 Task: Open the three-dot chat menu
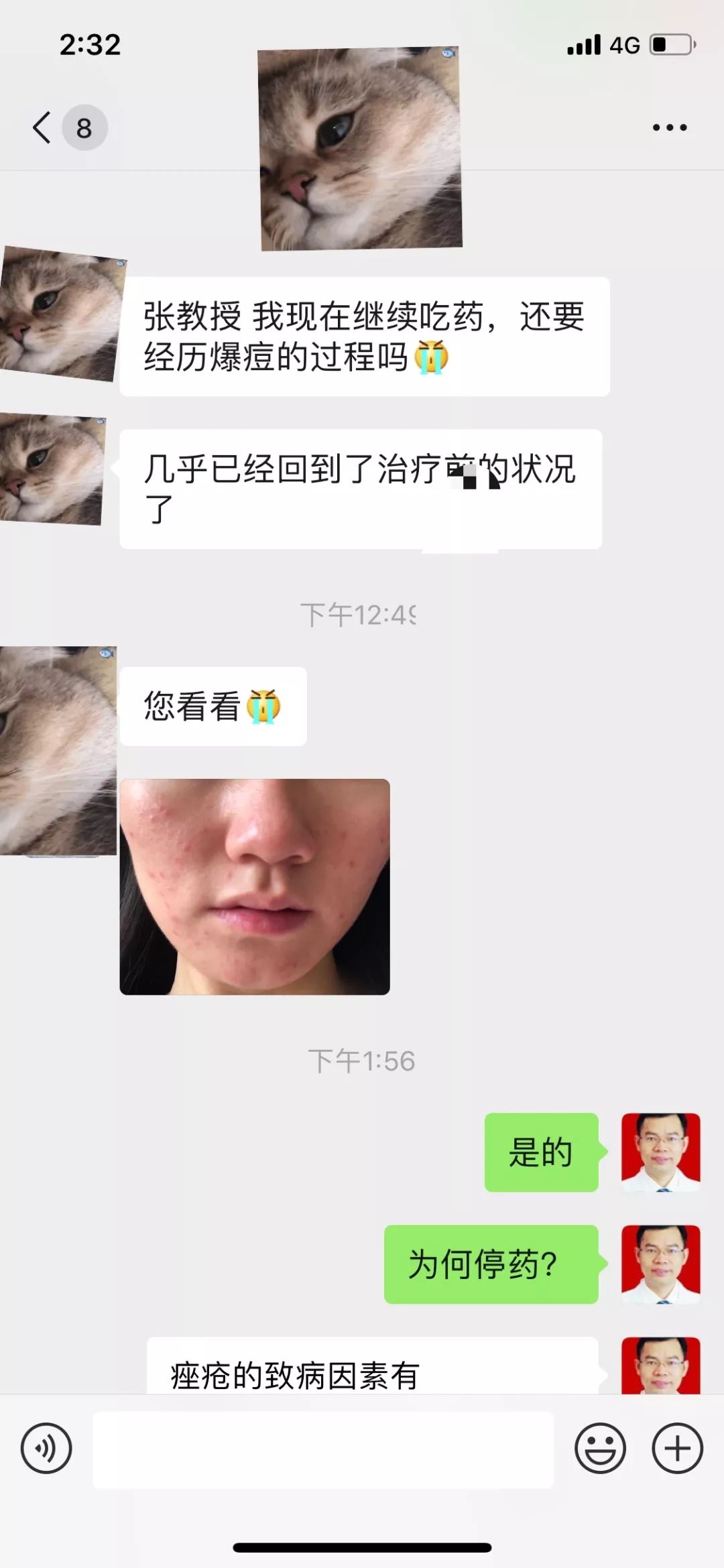point(670,127)
